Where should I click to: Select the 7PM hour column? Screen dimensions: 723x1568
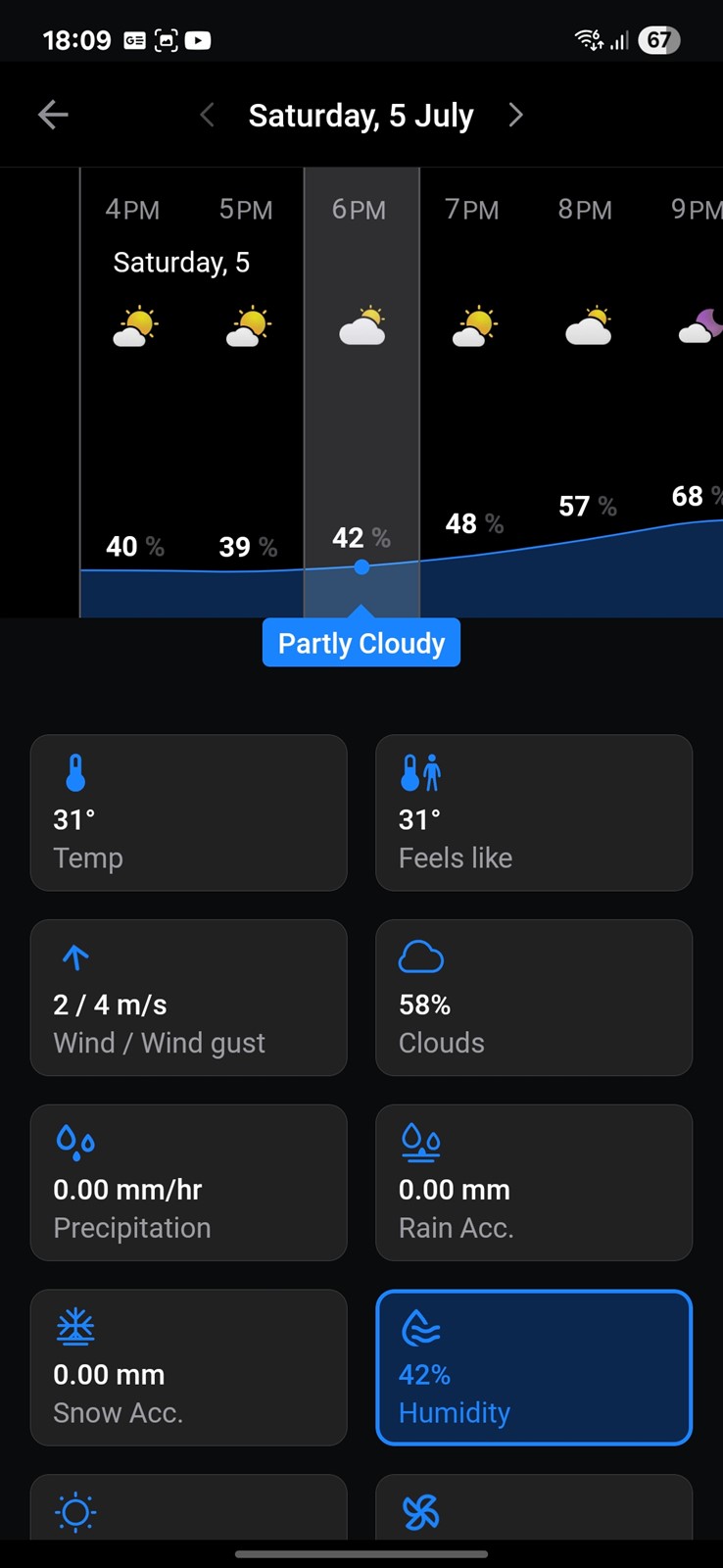pyautogui.click(x=475, y=392)
